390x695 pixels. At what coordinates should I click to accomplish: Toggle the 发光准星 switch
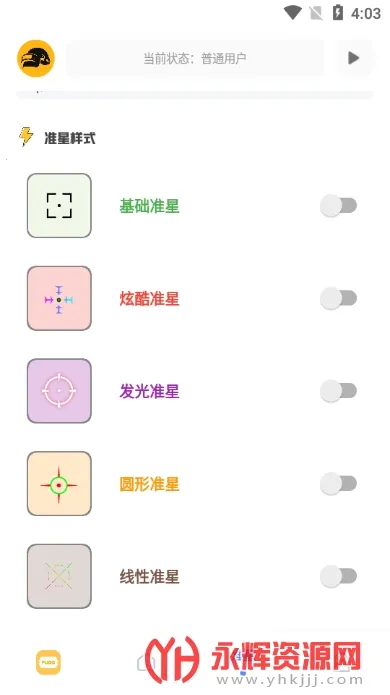(x=338, y=391)
